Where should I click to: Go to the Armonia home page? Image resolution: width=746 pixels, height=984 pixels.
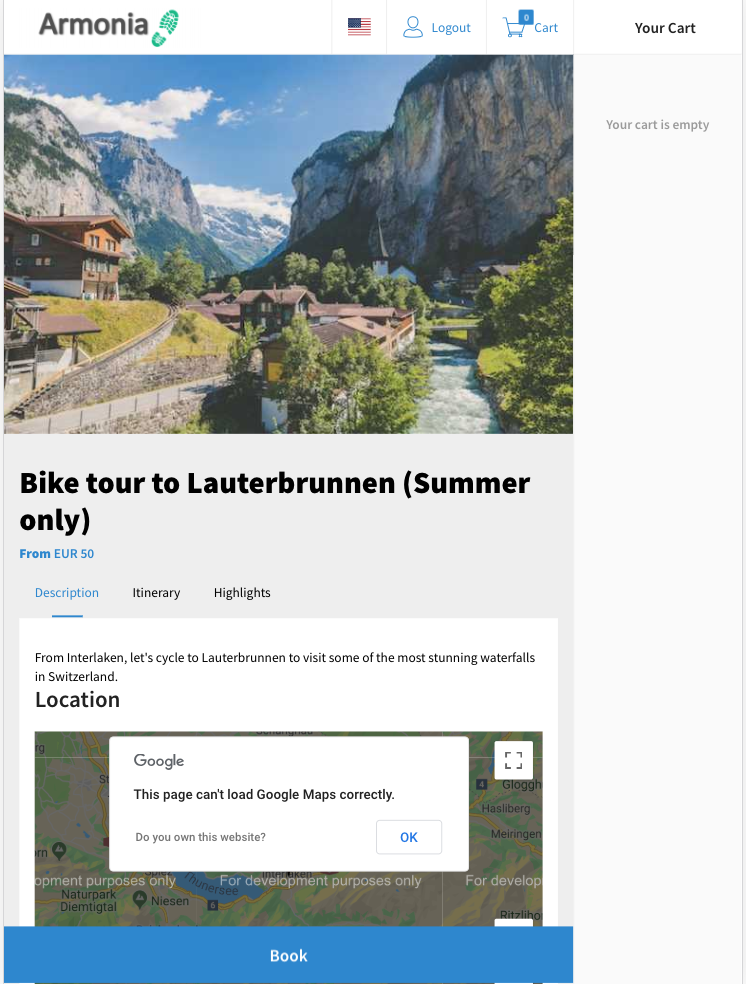point(109,26)
